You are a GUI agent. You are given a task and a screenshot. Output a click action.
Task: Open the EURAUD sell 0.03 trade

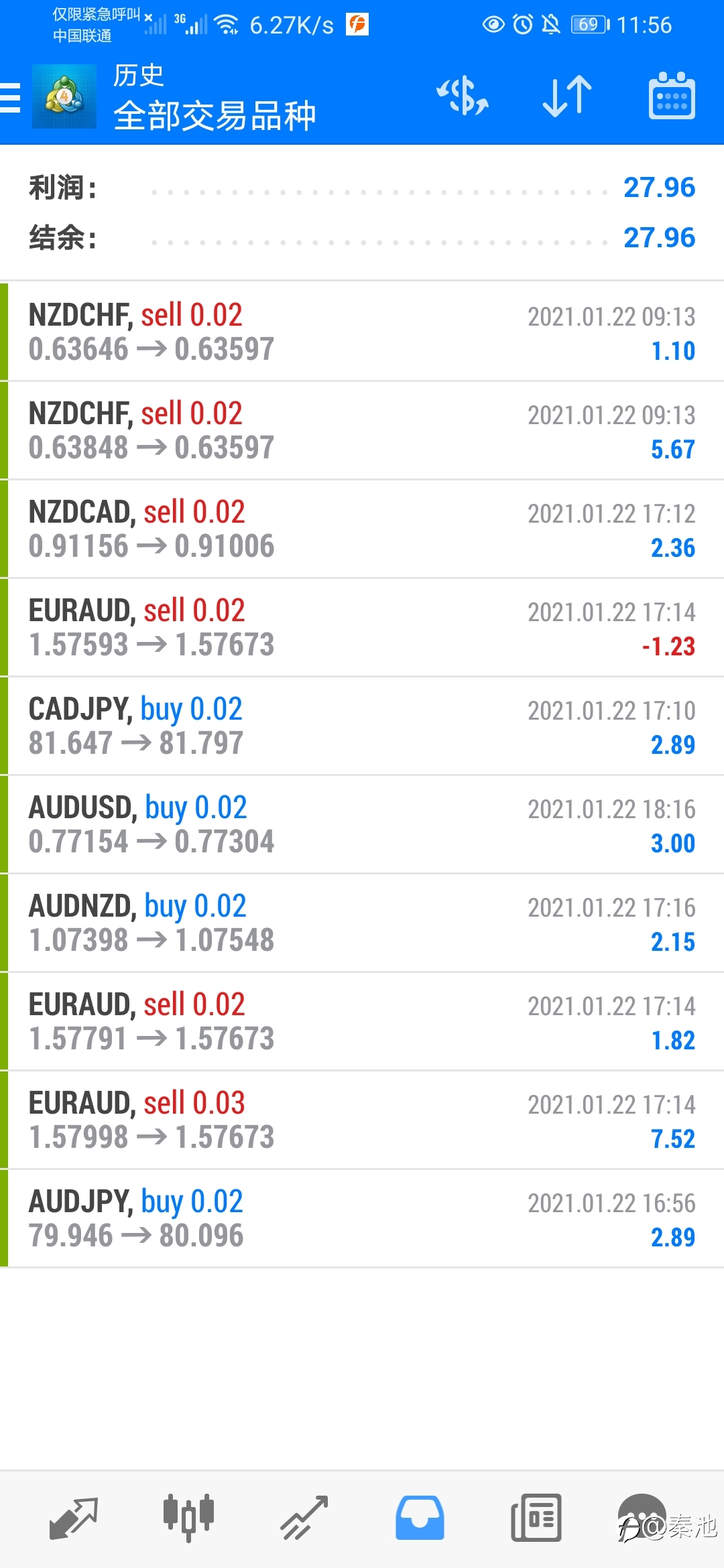click(x=362, y=1120)
